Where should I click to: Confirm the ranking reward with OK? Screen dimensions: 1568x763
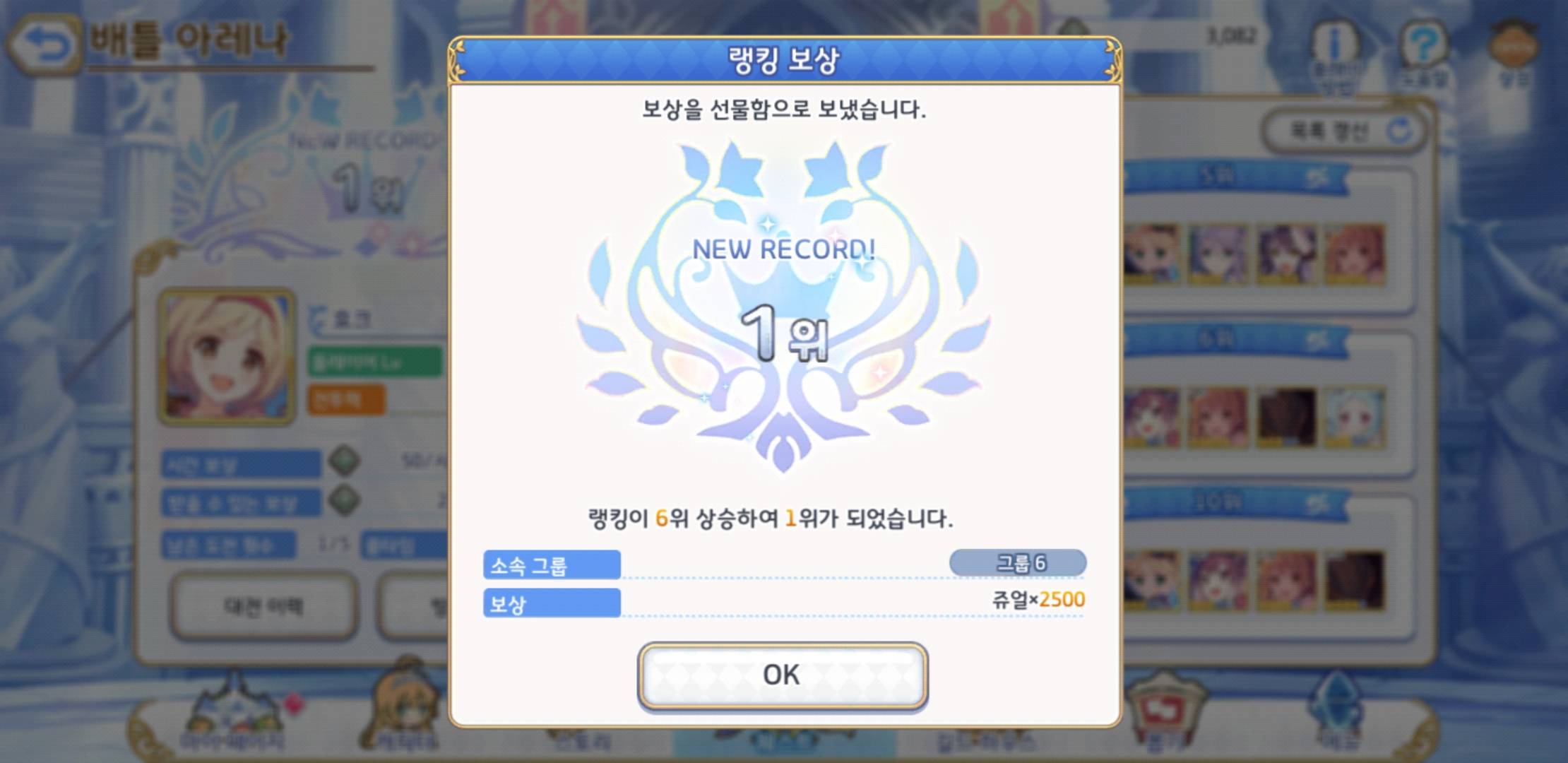point(782,675)
